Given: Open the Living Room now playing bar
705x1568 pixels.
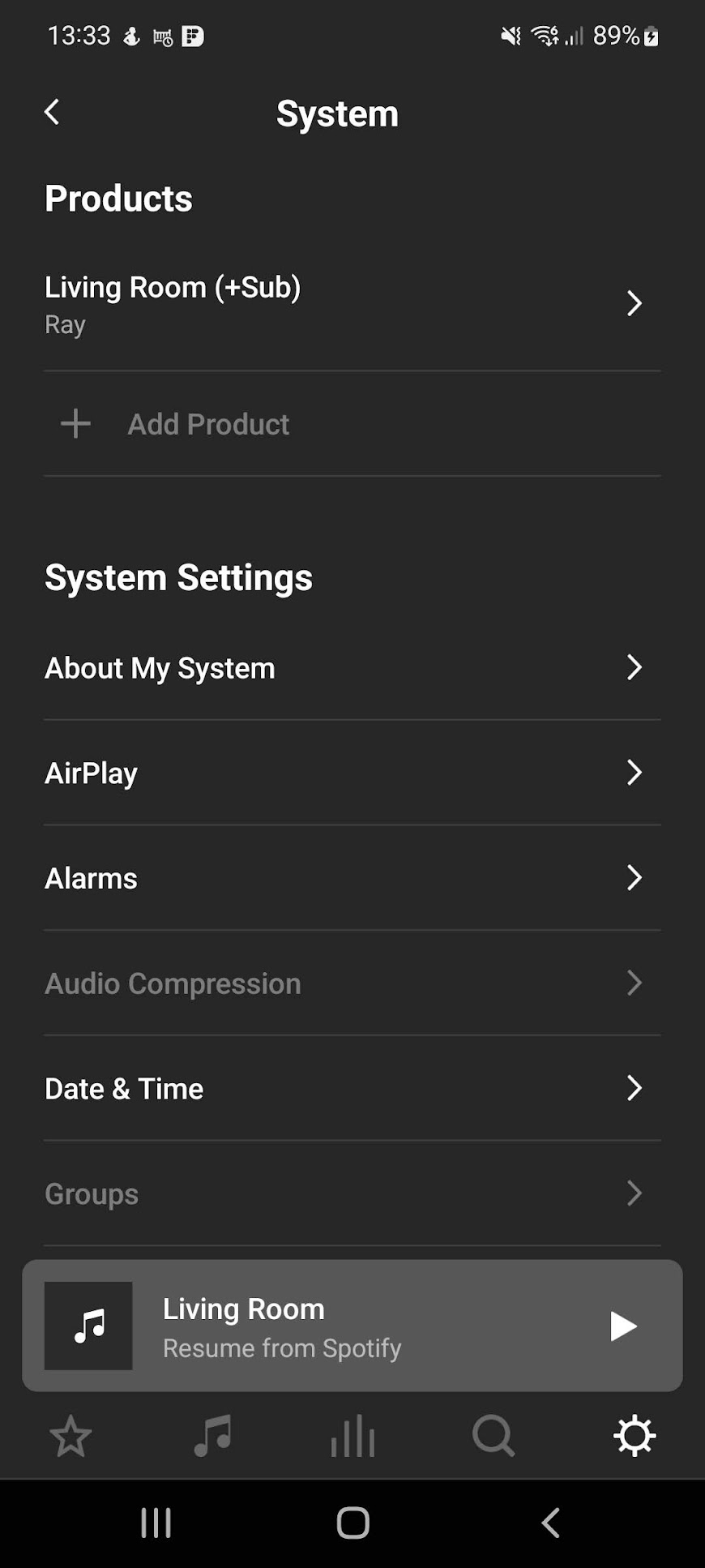Looking at the screenshot, I should tap(352, 1326).
